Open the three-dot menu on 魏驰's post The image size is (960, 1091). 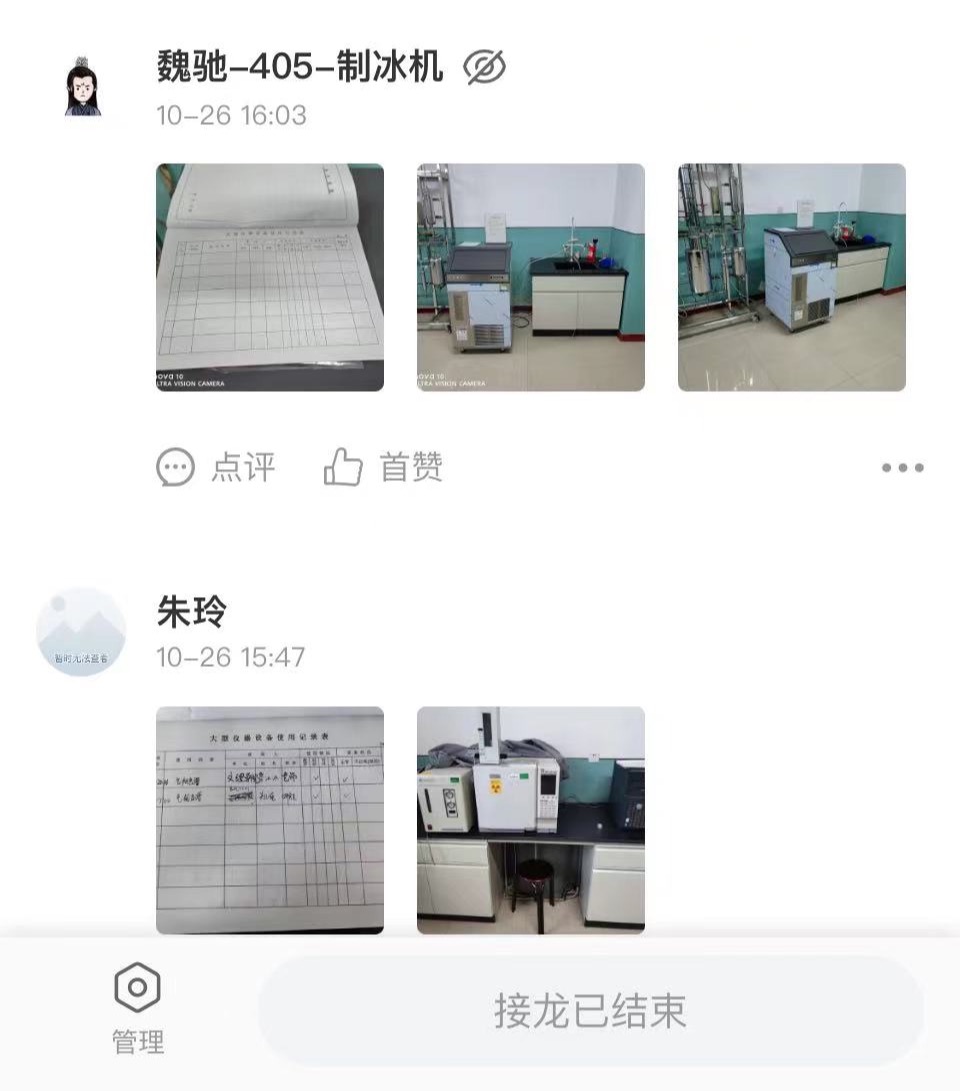tap(902, 467)
